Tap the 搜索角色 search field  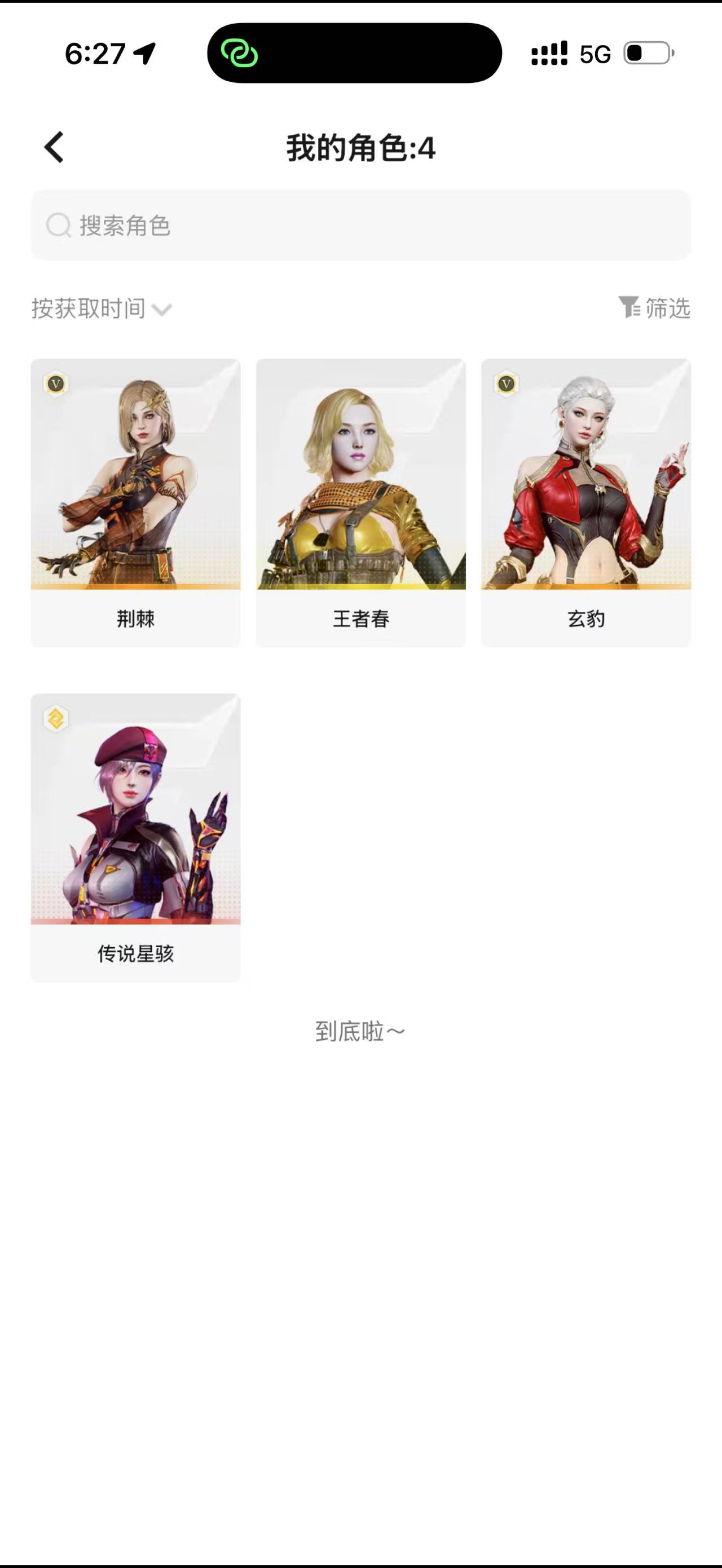coord(360,225)
